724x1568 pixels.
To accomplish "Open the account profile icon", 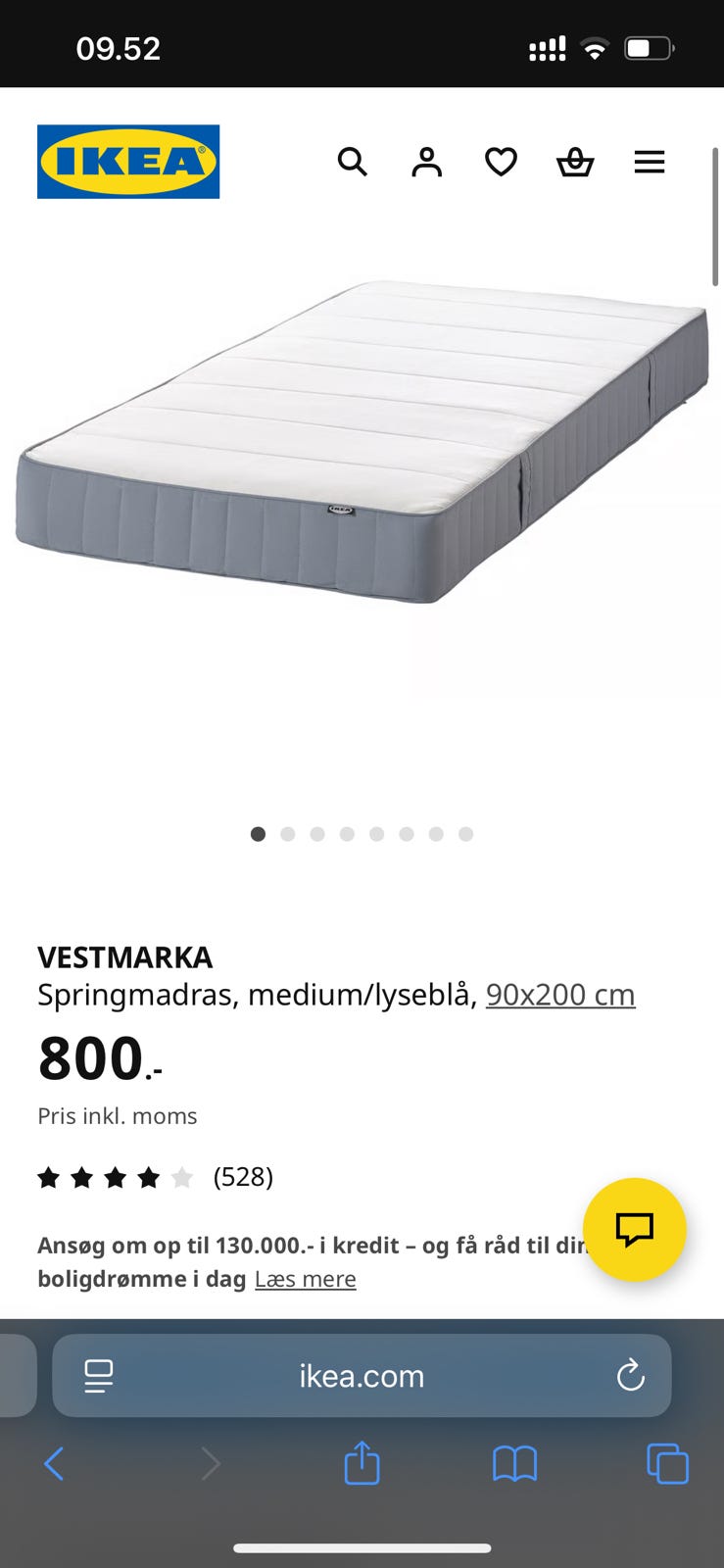I will click(426, 162).
